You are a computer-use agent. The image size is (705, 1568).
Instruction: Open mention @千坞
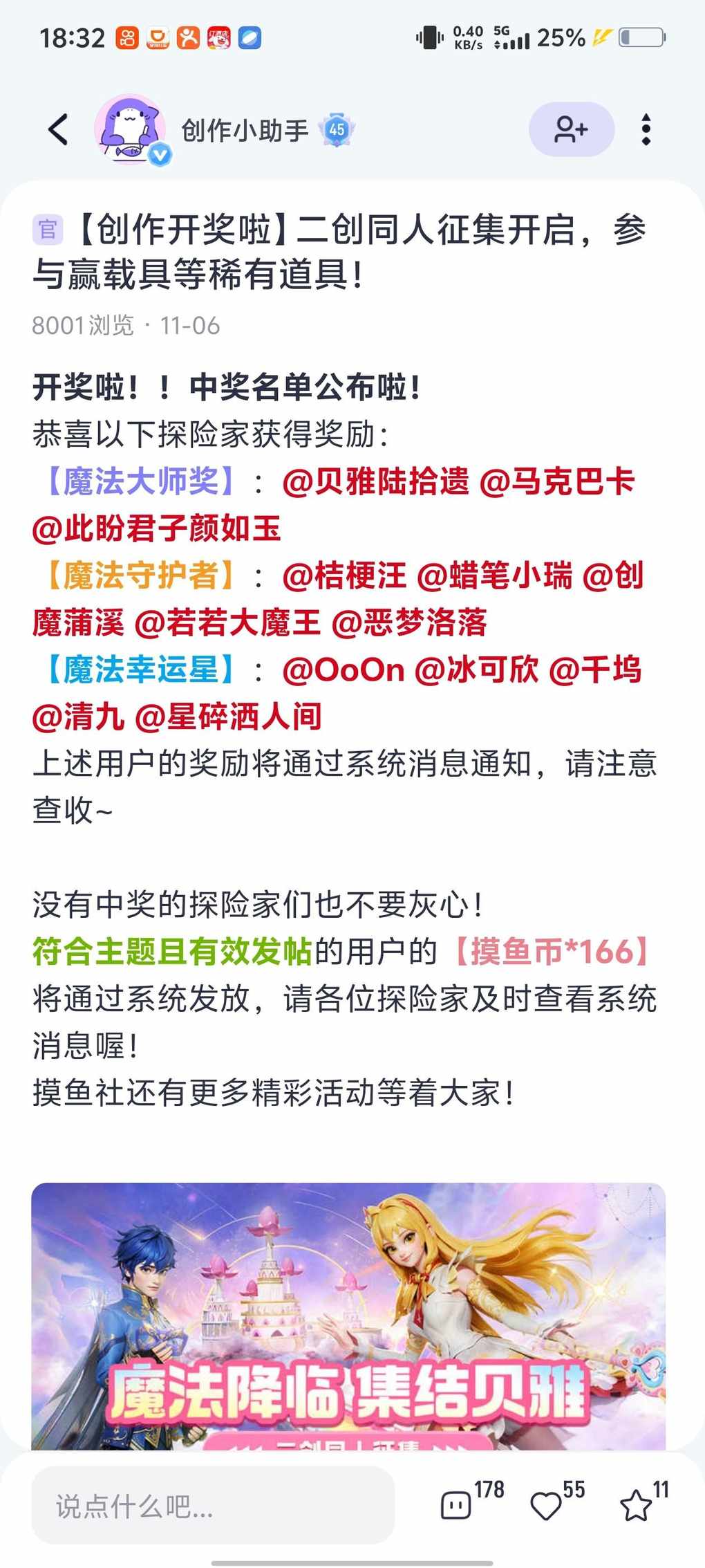click(595, 670)
